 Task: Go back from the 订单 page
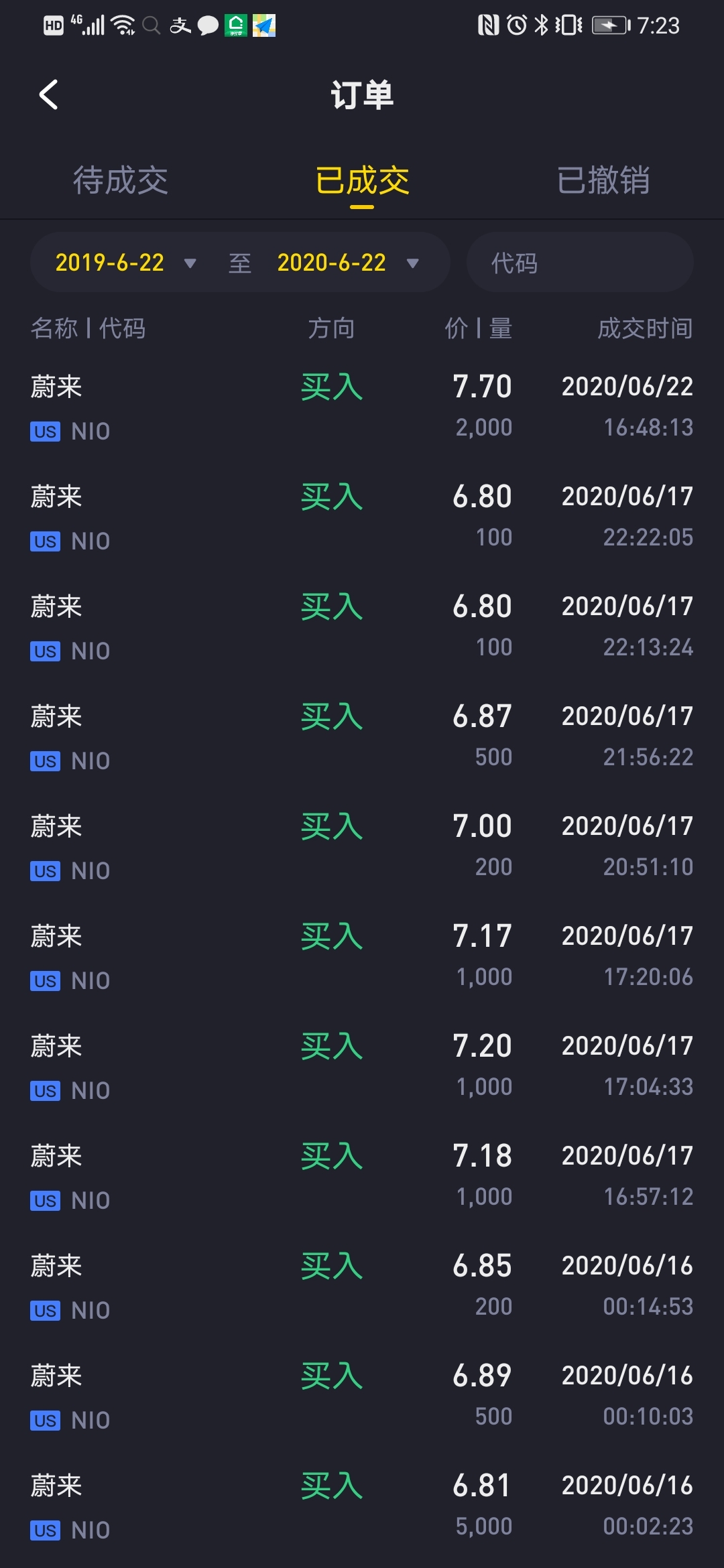(x=48, y=94)
